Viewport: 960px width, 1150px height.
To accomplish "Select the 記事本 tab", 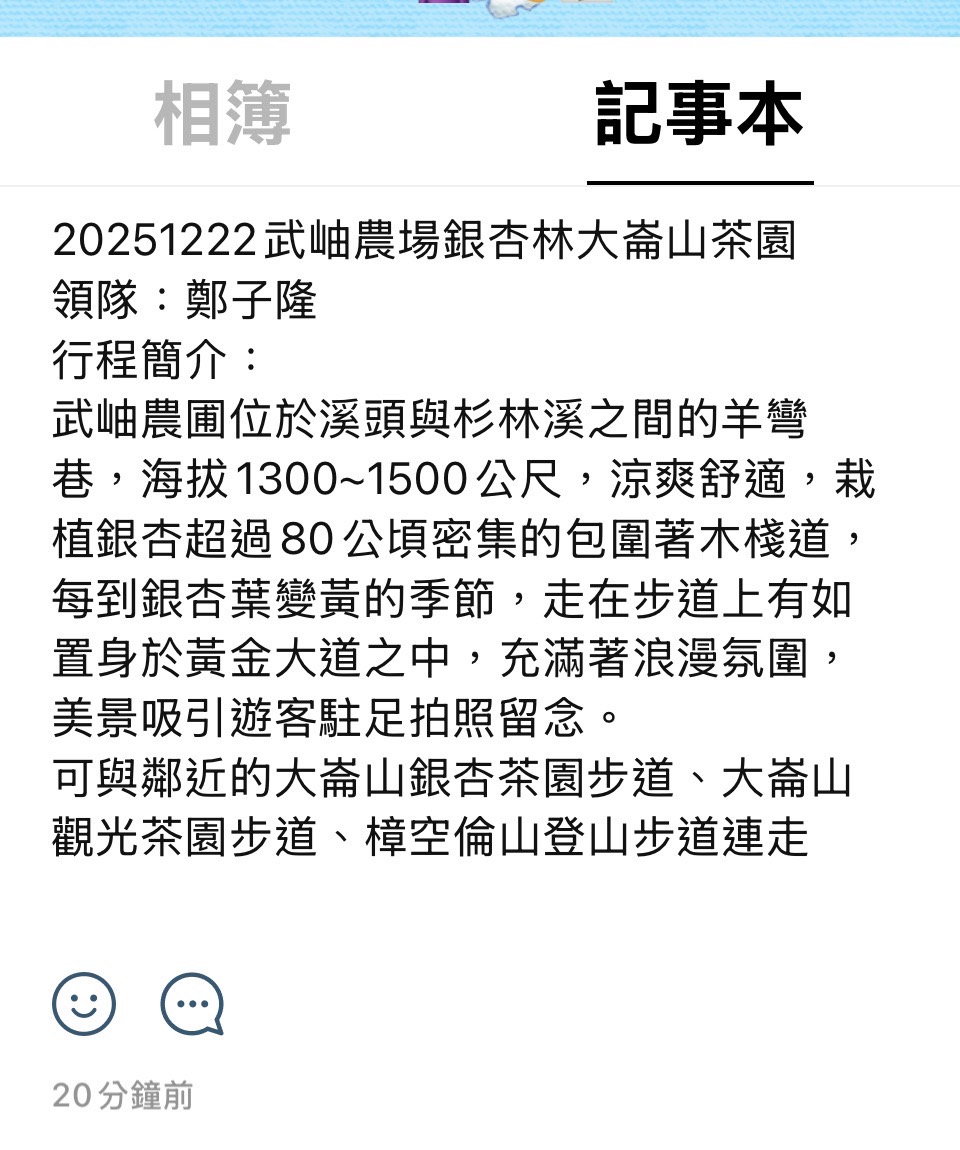I will point(699,114).
